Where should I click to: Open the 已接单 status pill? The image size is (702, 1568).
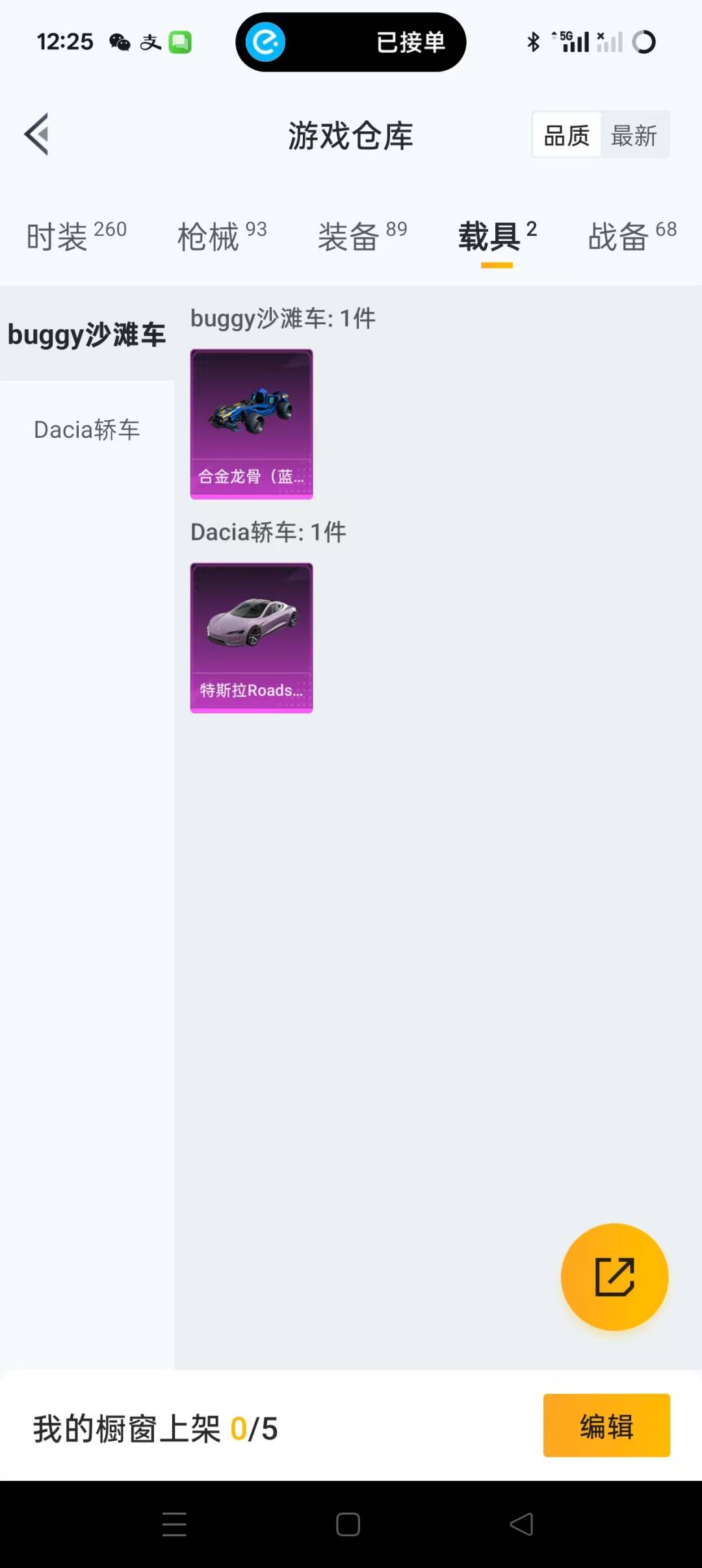351,42
